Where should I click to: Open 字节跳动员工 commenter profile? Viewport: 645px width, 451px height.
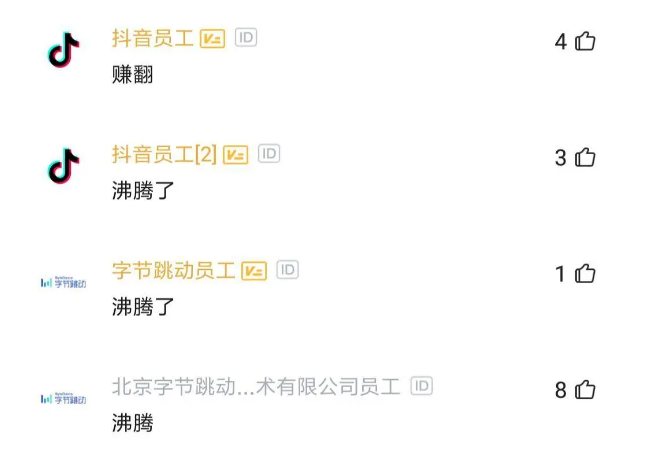pos(173,270)
